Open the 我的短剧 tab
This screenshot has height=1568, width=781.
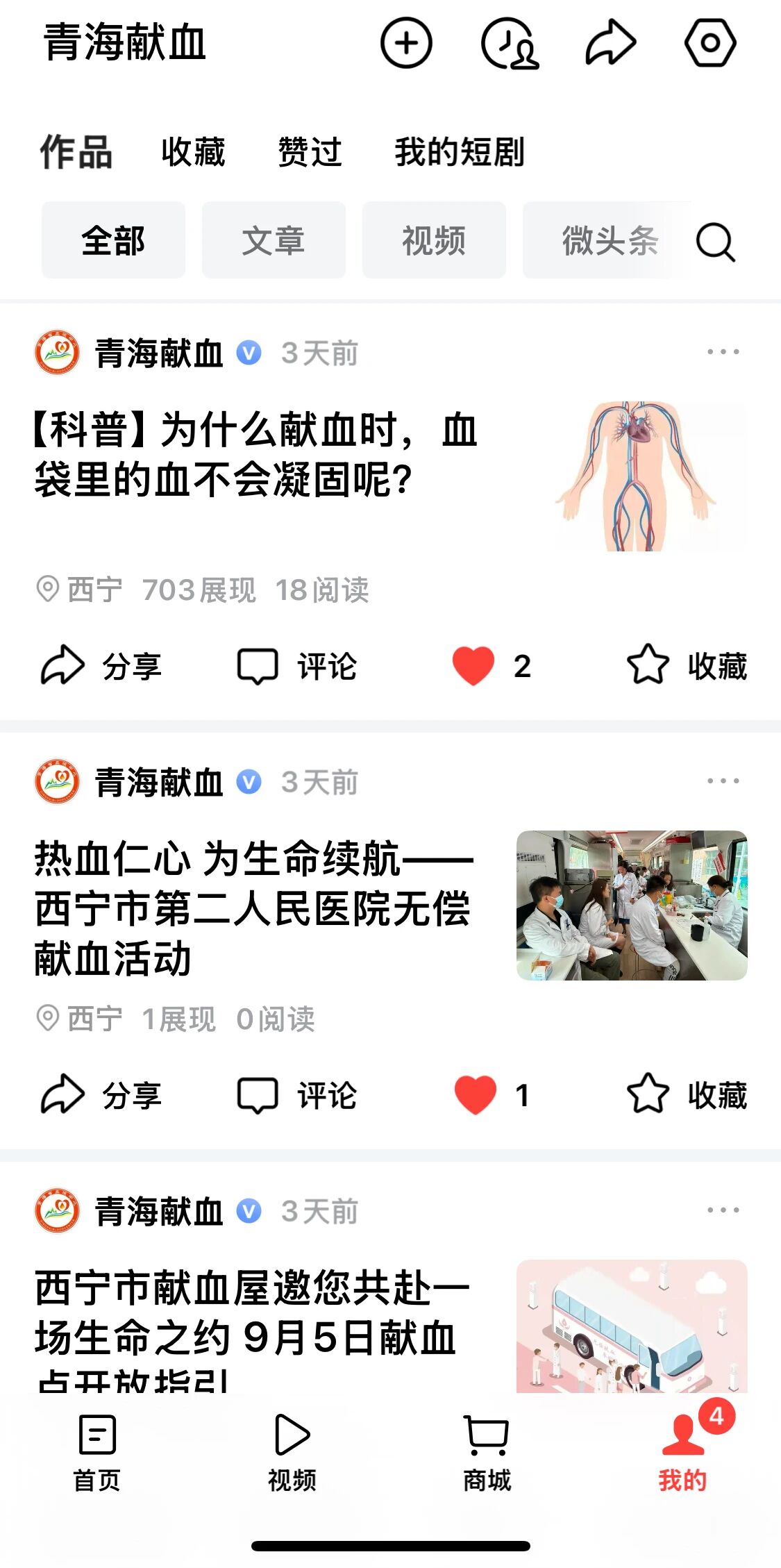[x=459, y=152]
